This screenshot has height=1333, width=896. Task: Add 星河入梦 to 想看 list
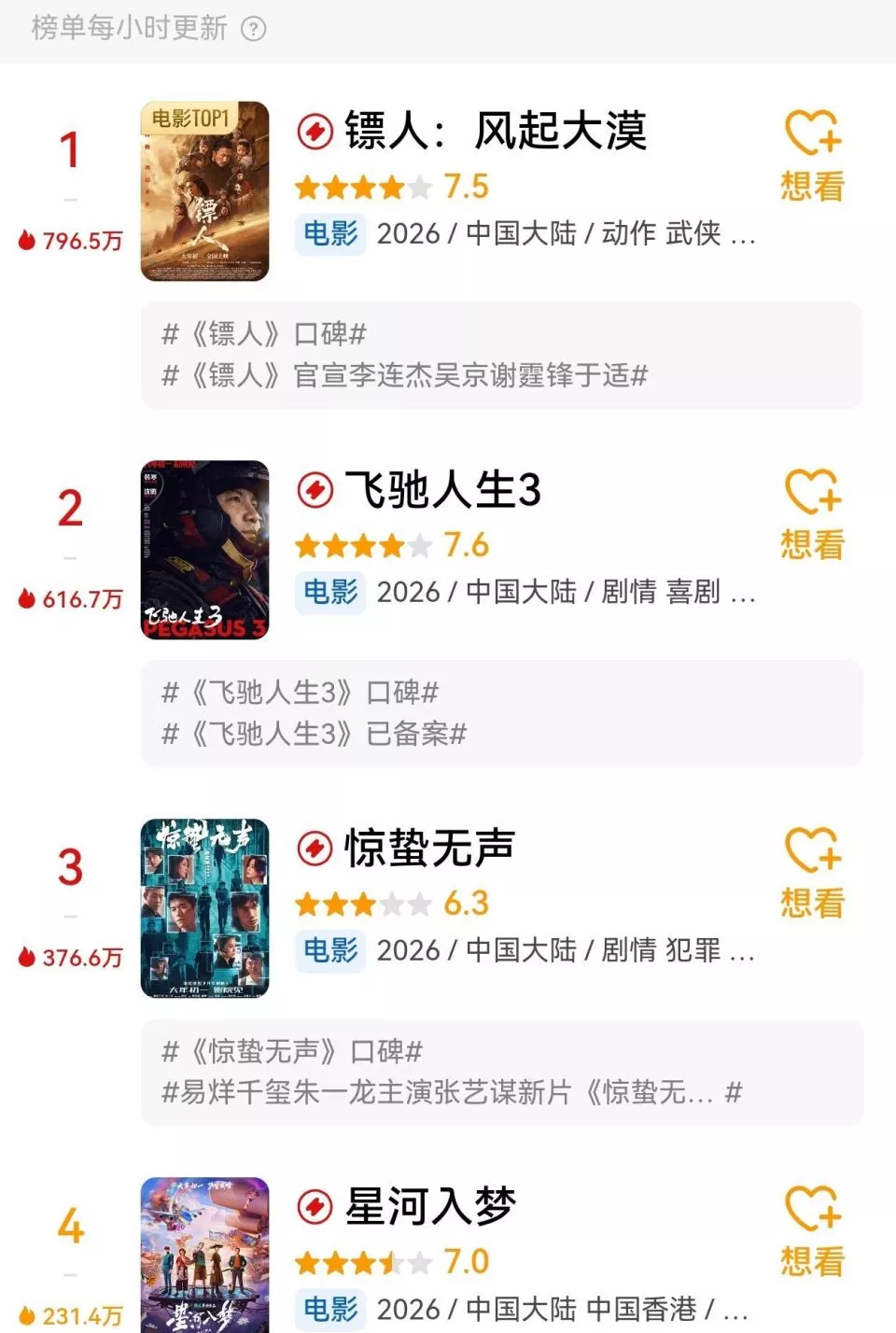click(x=812, y=1231)
